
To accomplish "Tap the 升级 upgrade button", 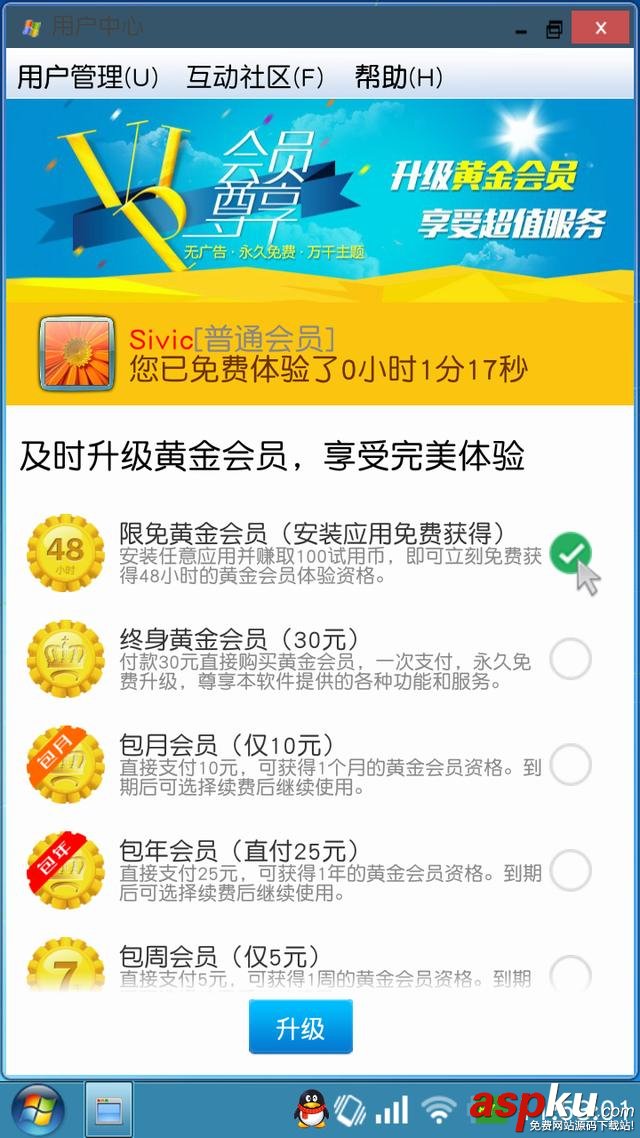I will 300,1027.
